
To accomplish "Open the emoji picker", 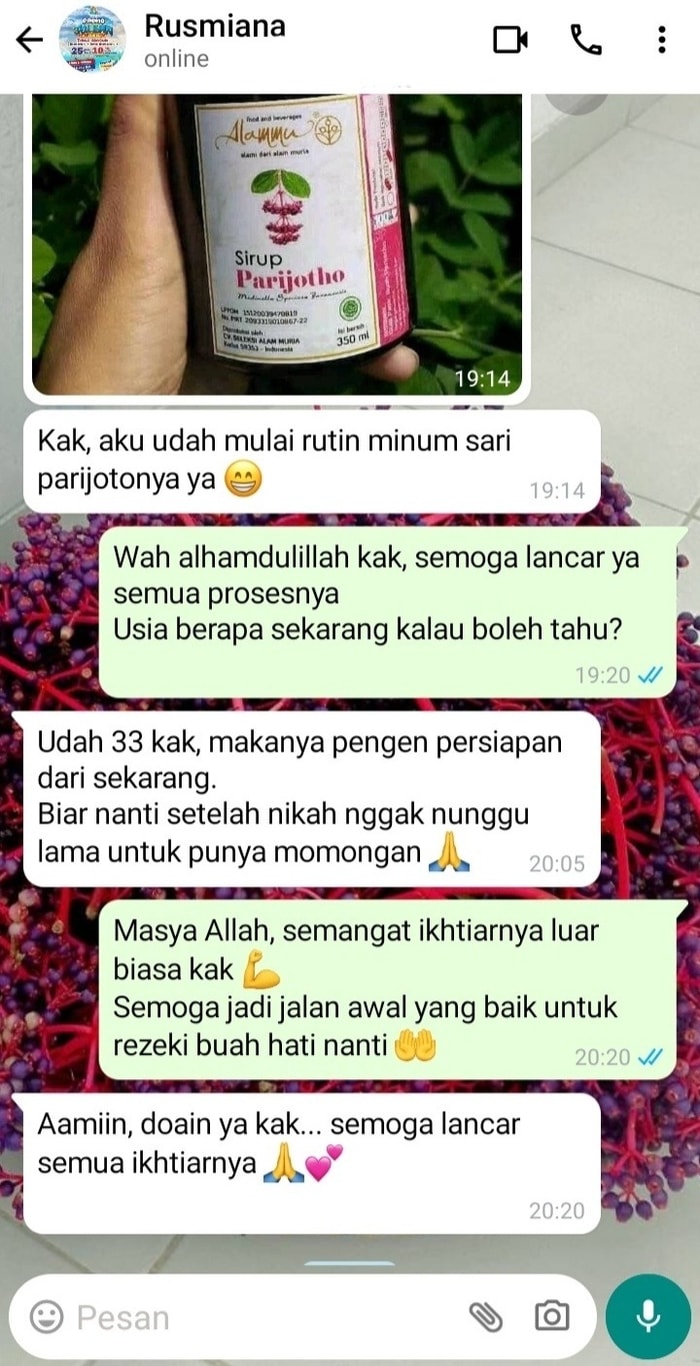I will click(46, 1316).
